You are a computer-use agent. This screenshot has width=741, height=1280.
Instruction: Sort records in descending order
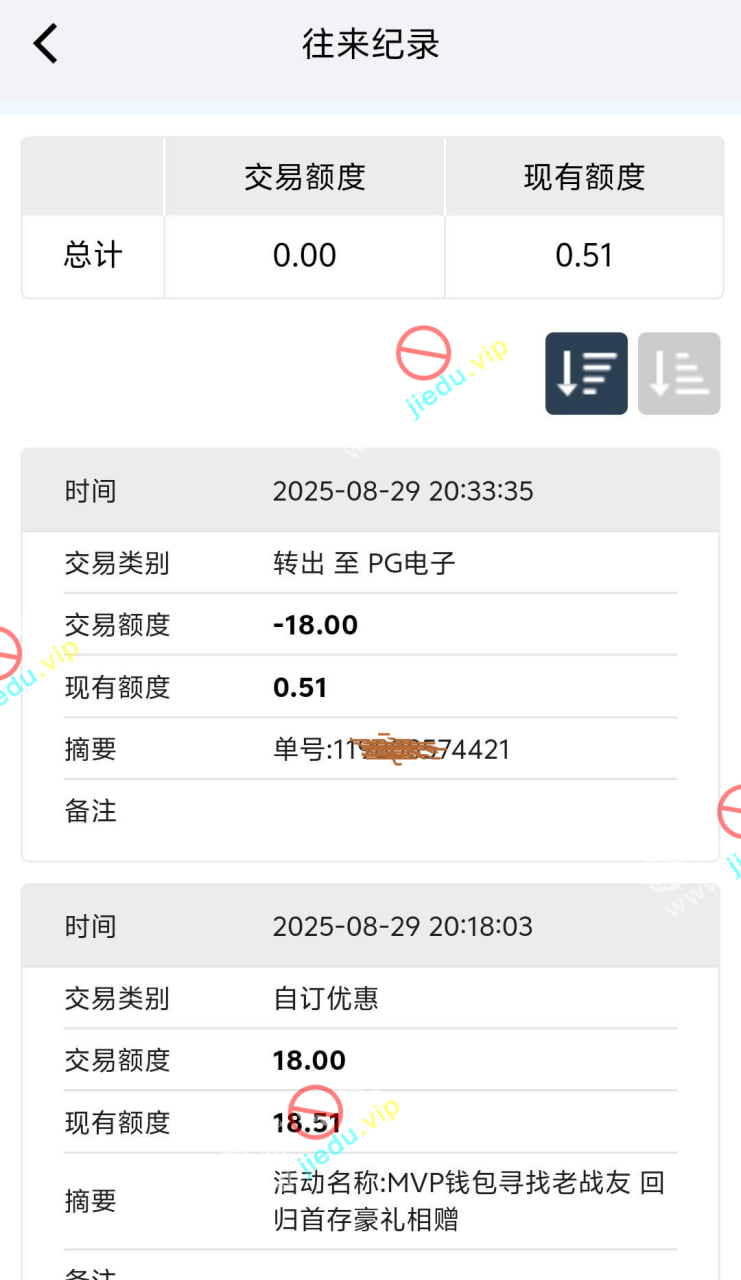[586, 373]
